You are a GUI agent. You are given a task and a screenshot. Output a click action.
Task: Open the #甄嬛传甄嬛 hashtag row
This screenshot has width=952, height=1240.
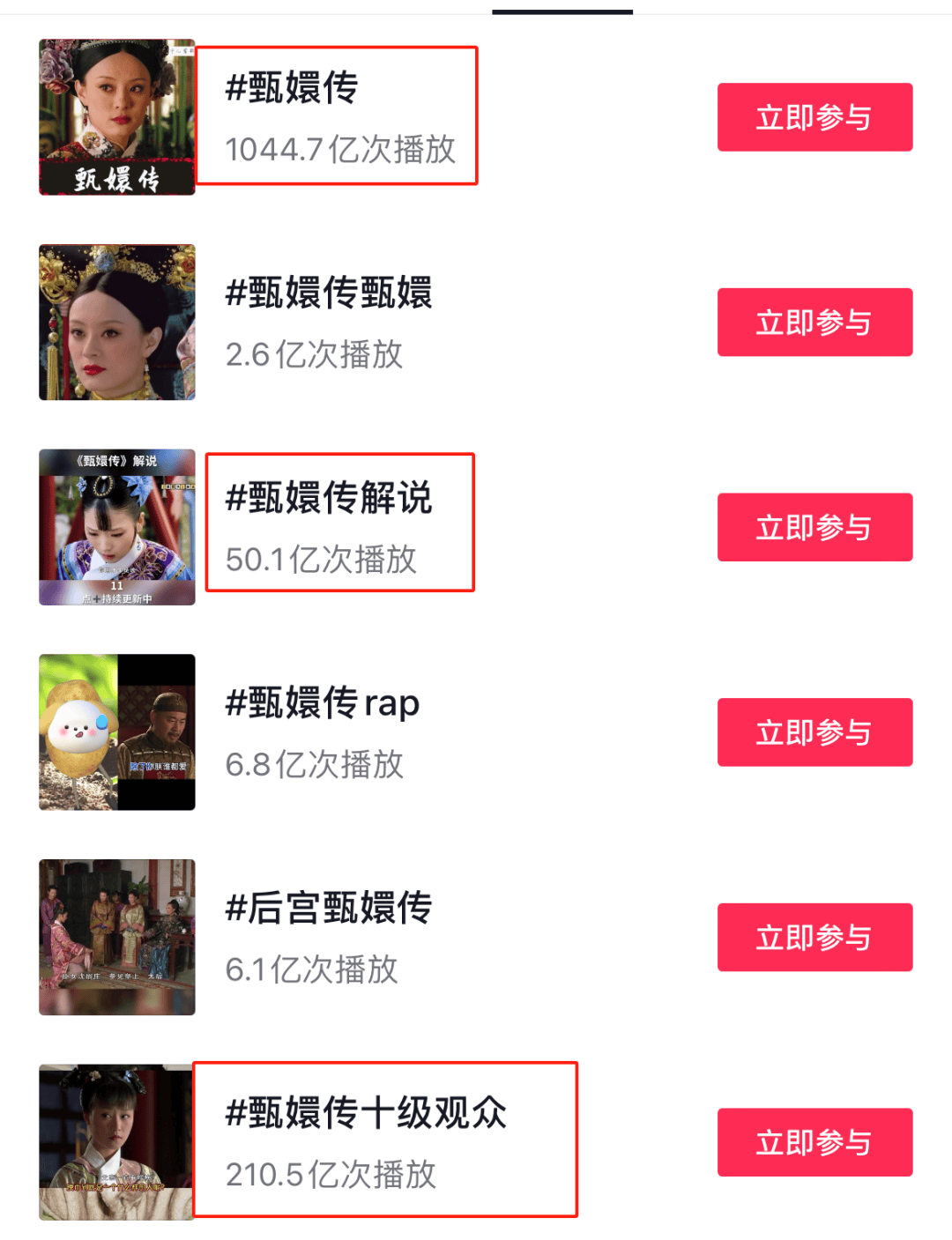[329, 293]
